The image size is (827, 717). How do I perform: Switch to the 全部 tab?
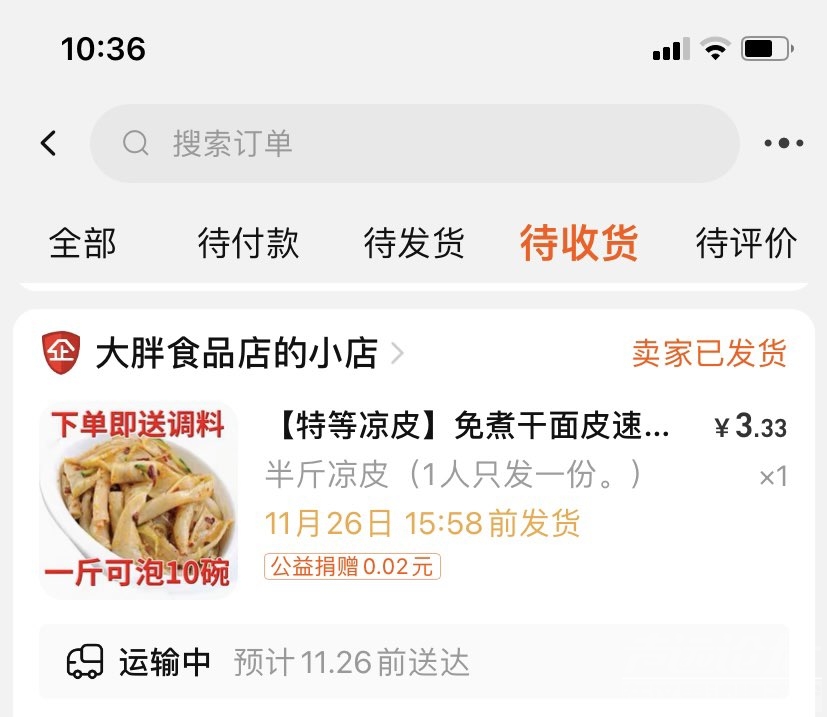coord(83,243)
